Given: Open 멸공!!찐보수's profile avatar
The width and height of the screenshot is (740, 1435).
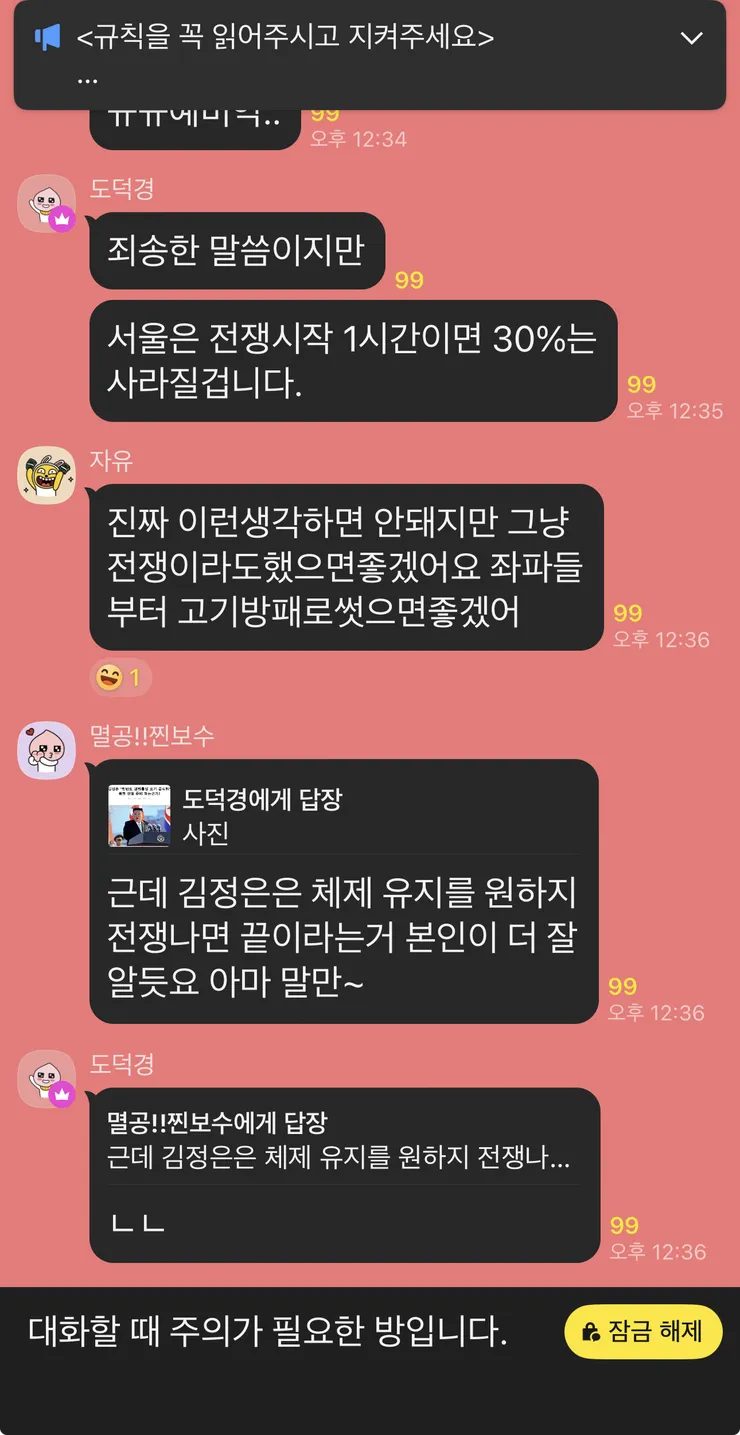Looking at the screenshot, I should point(47,750).
